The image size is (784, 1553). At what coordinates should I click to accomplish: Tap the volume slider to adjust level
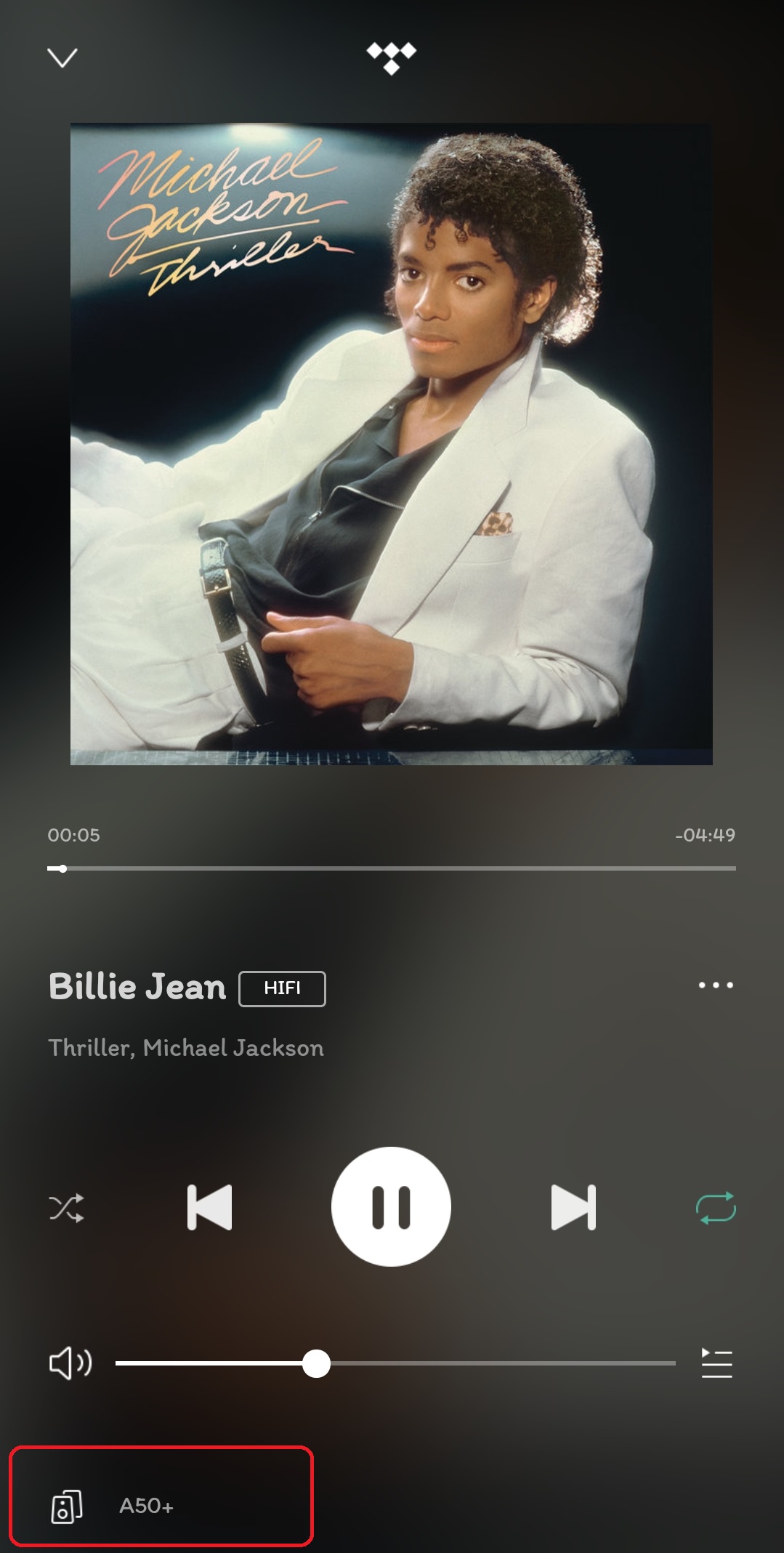click(395, 1363)
